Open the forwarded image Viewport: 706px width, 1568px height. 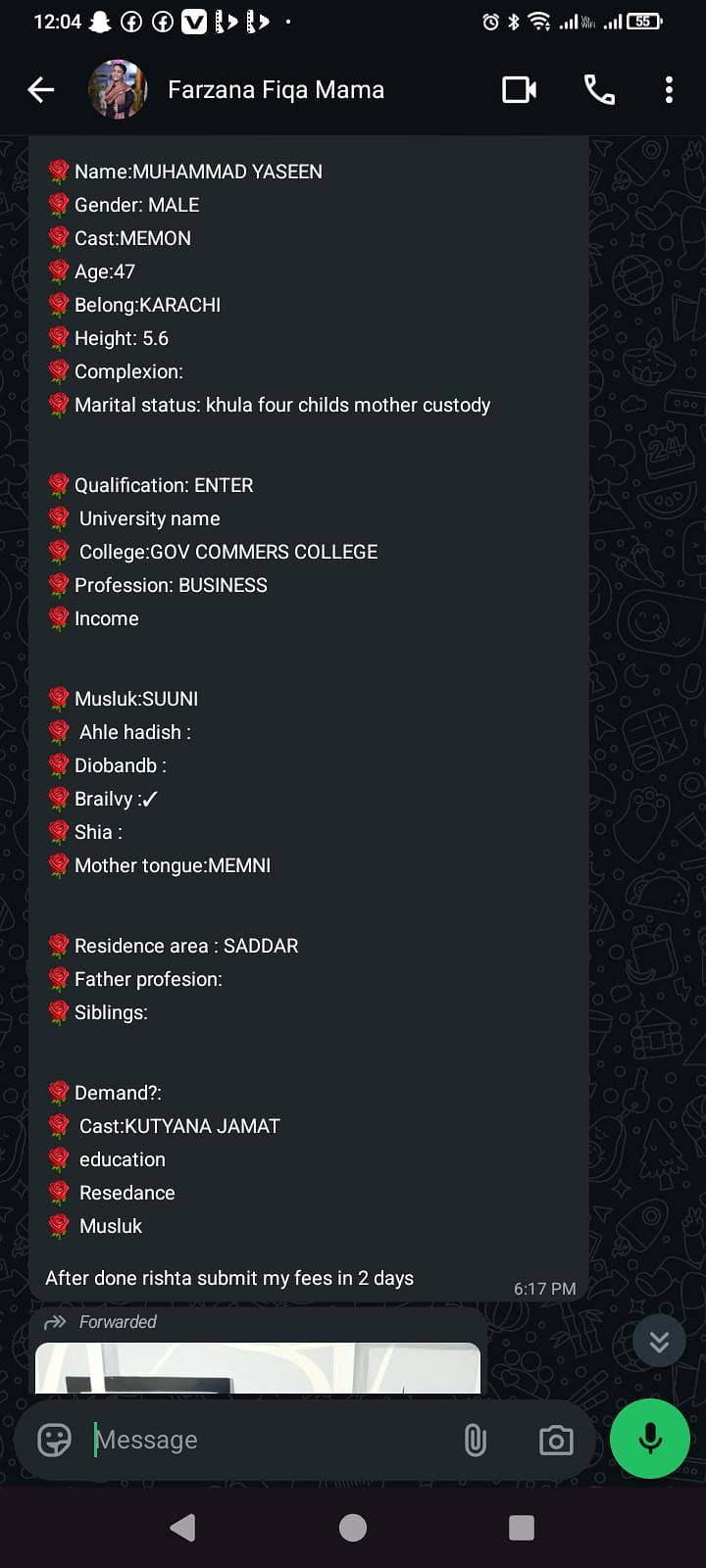coord(258,1368)
